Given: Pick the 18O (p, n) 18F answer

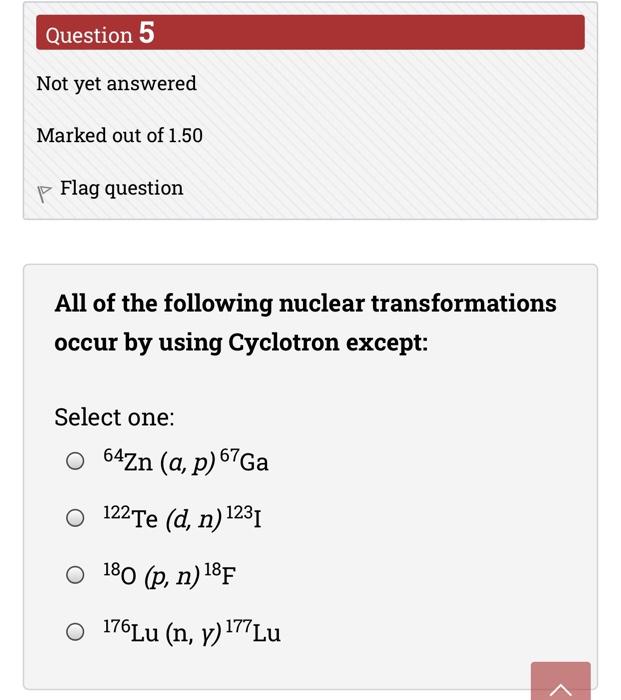Looking at the screenshot, I should tap(76, 575).
